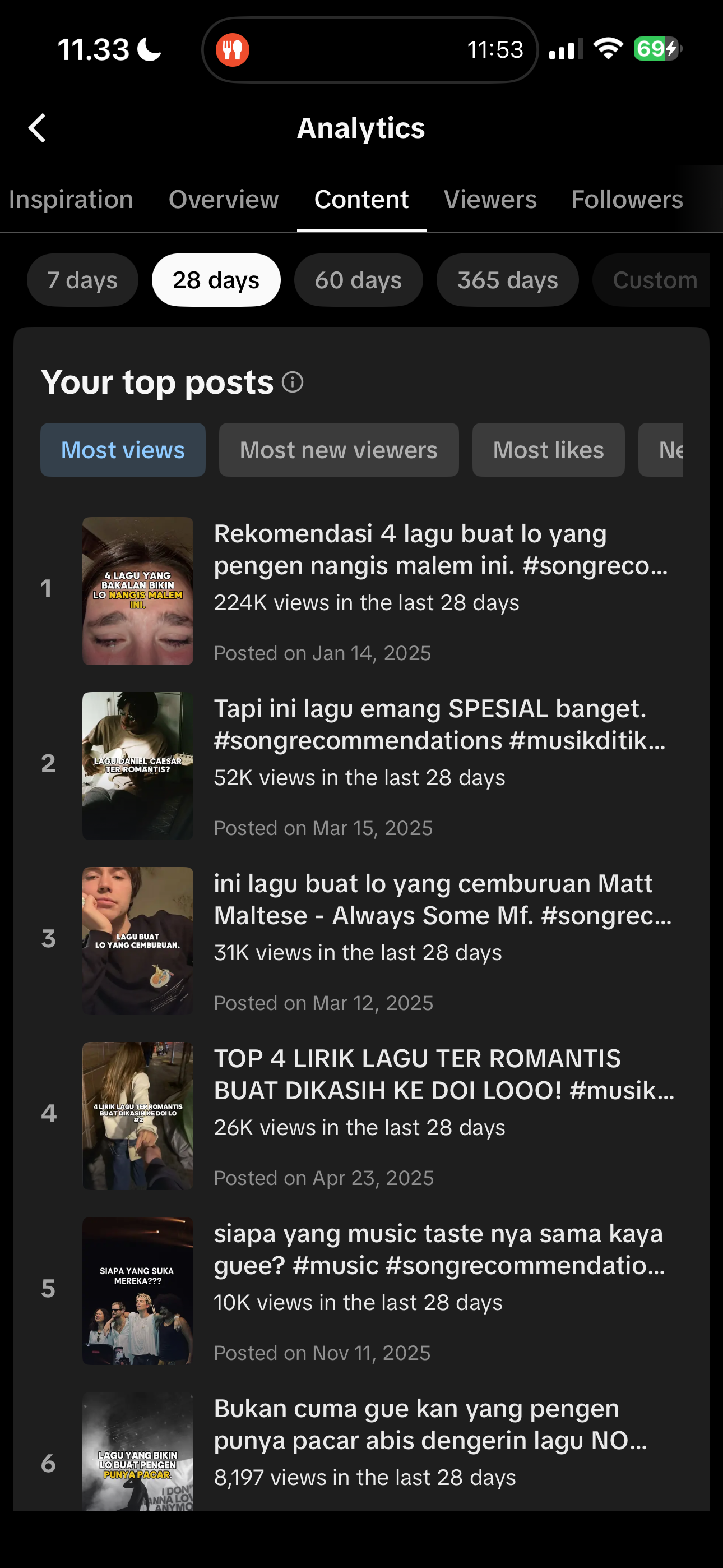Screen dimensions: 723x1568
Task: Sort top posts by Most new viewers
Action: 339,450
